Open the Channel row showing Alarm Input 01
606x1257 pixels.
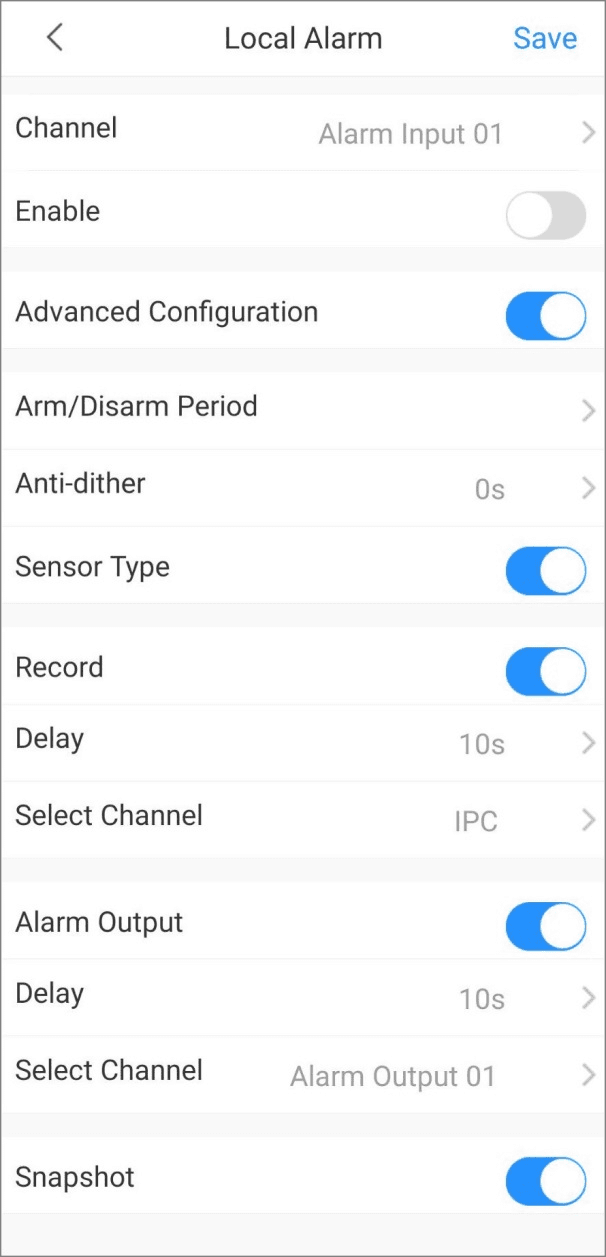click(303, 132)
